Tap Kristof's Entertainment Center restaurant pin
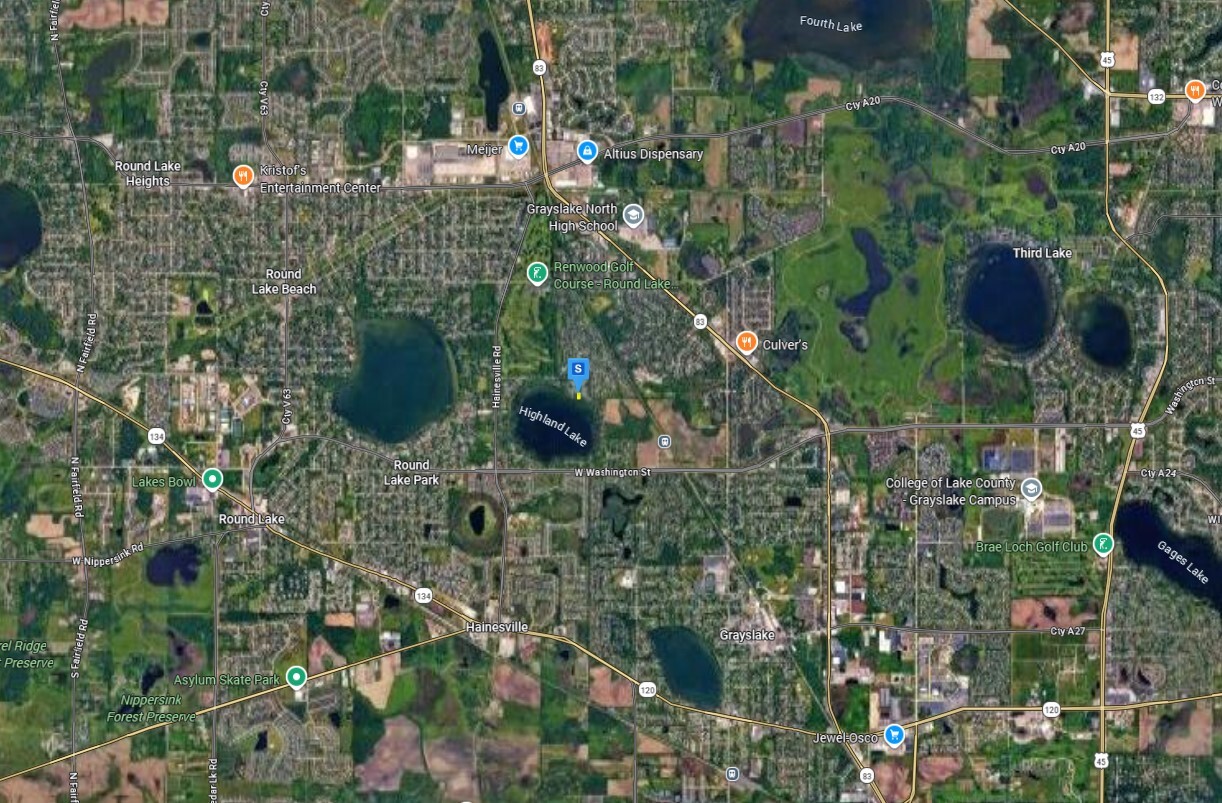The image size is (1222, 803). pyautogui.click(x=242, y=177)
